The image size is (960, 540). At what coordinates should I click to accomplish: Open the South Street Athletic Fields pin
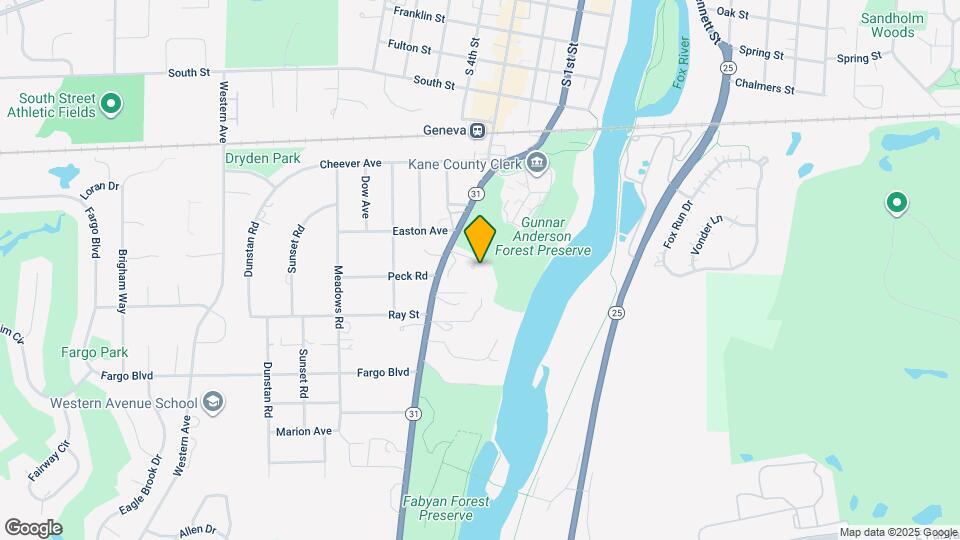pyautogui.click(x=112, y=102)
